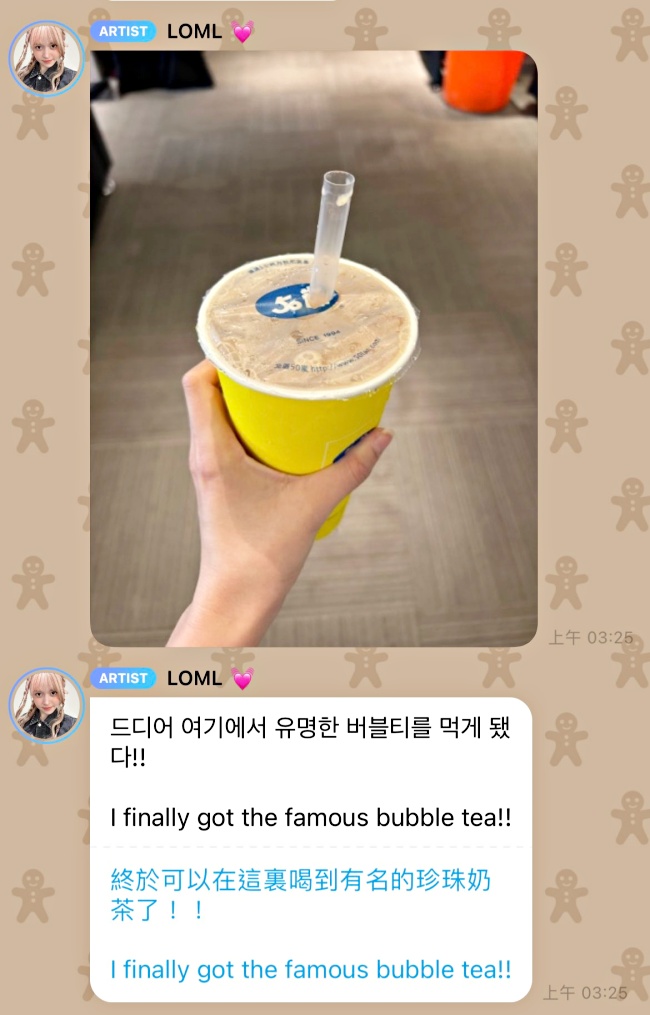Open the bubble tea photo message

pyautogui.click(x=314, y=348)
